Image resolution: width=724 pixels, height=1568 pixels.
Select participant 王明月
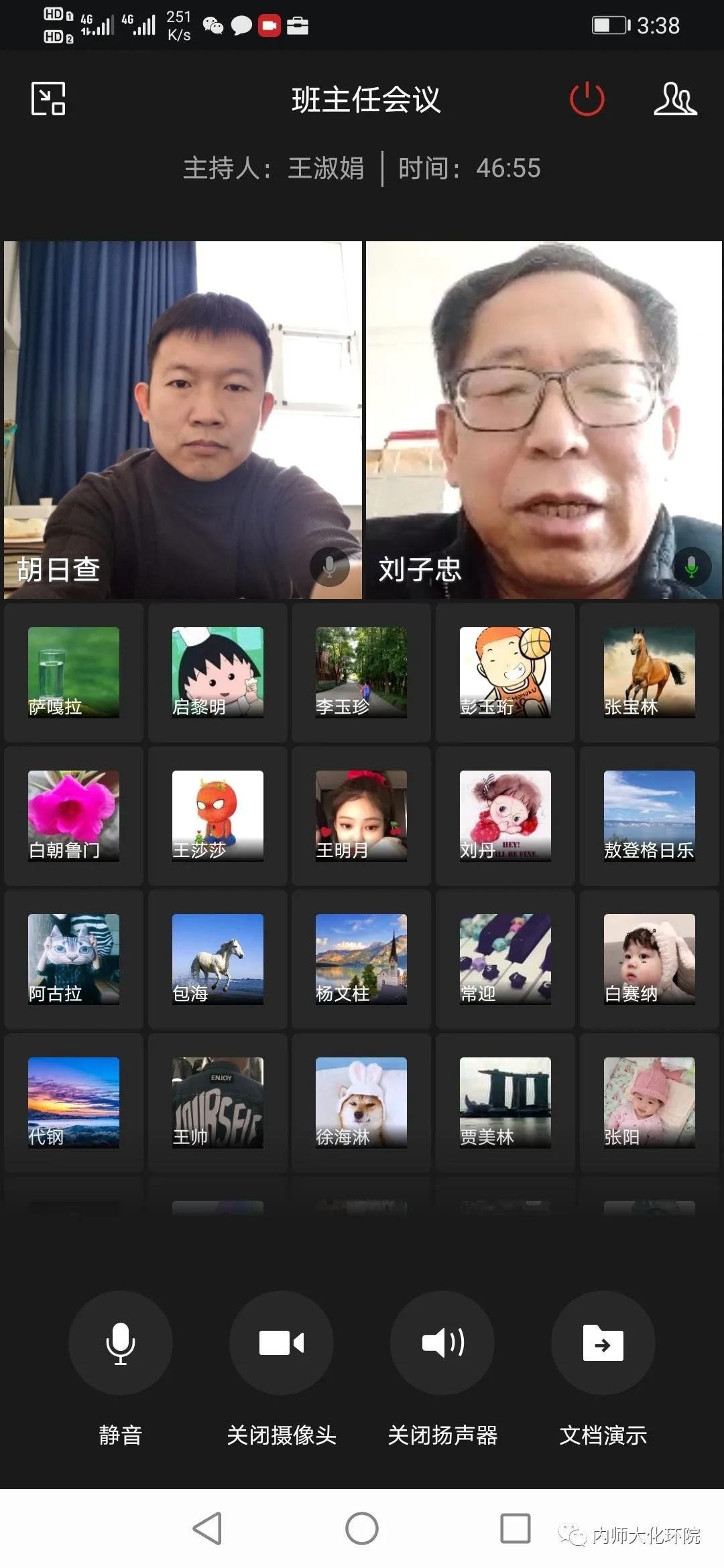[361, 815]
